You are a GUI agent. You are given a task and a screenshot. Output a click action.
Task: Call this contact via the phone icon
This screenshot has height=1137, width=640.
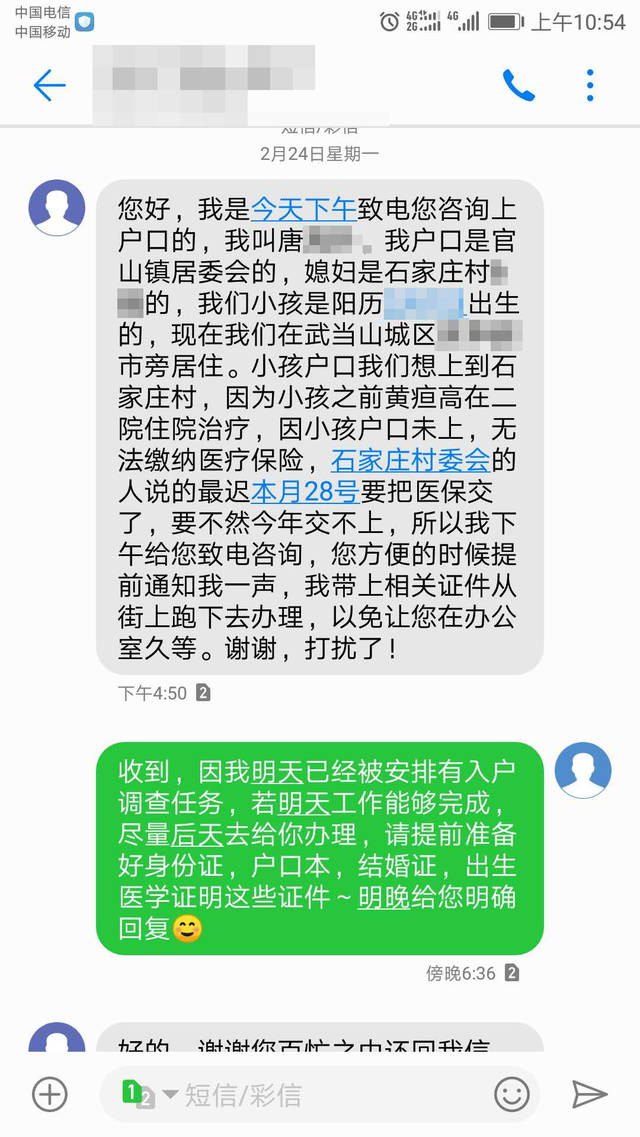tap(518, 86)
